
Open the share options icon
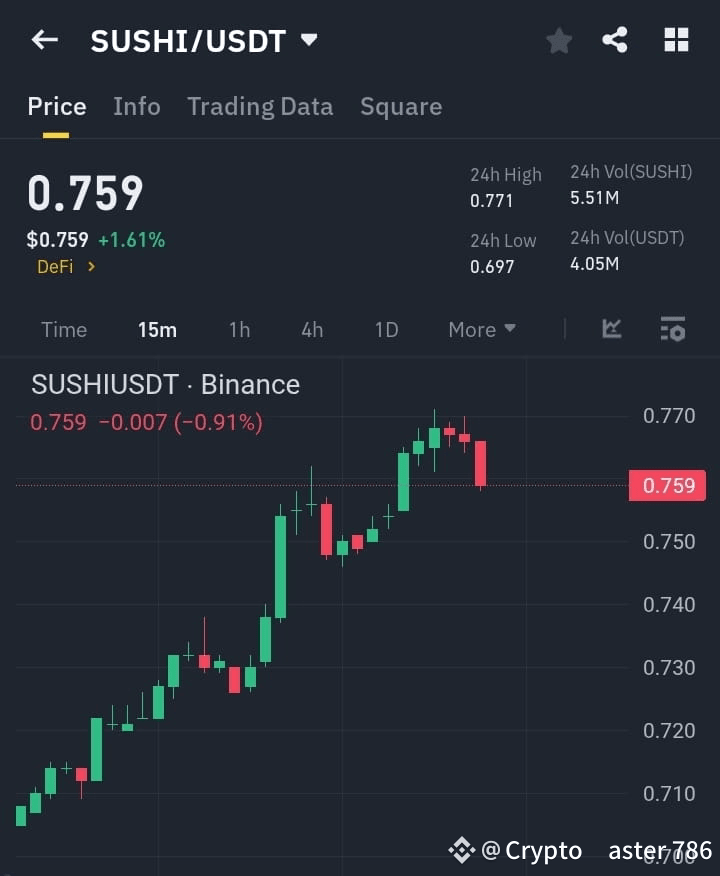pos(616,41)
